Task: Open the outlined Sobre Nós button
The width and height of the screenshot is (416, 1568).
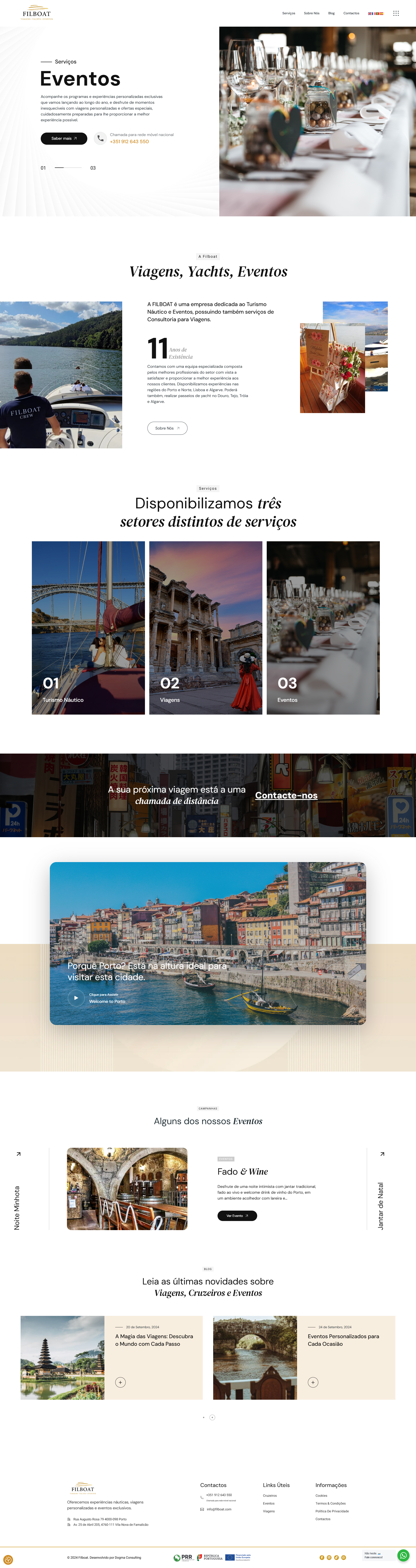Action: pos(167,428)
